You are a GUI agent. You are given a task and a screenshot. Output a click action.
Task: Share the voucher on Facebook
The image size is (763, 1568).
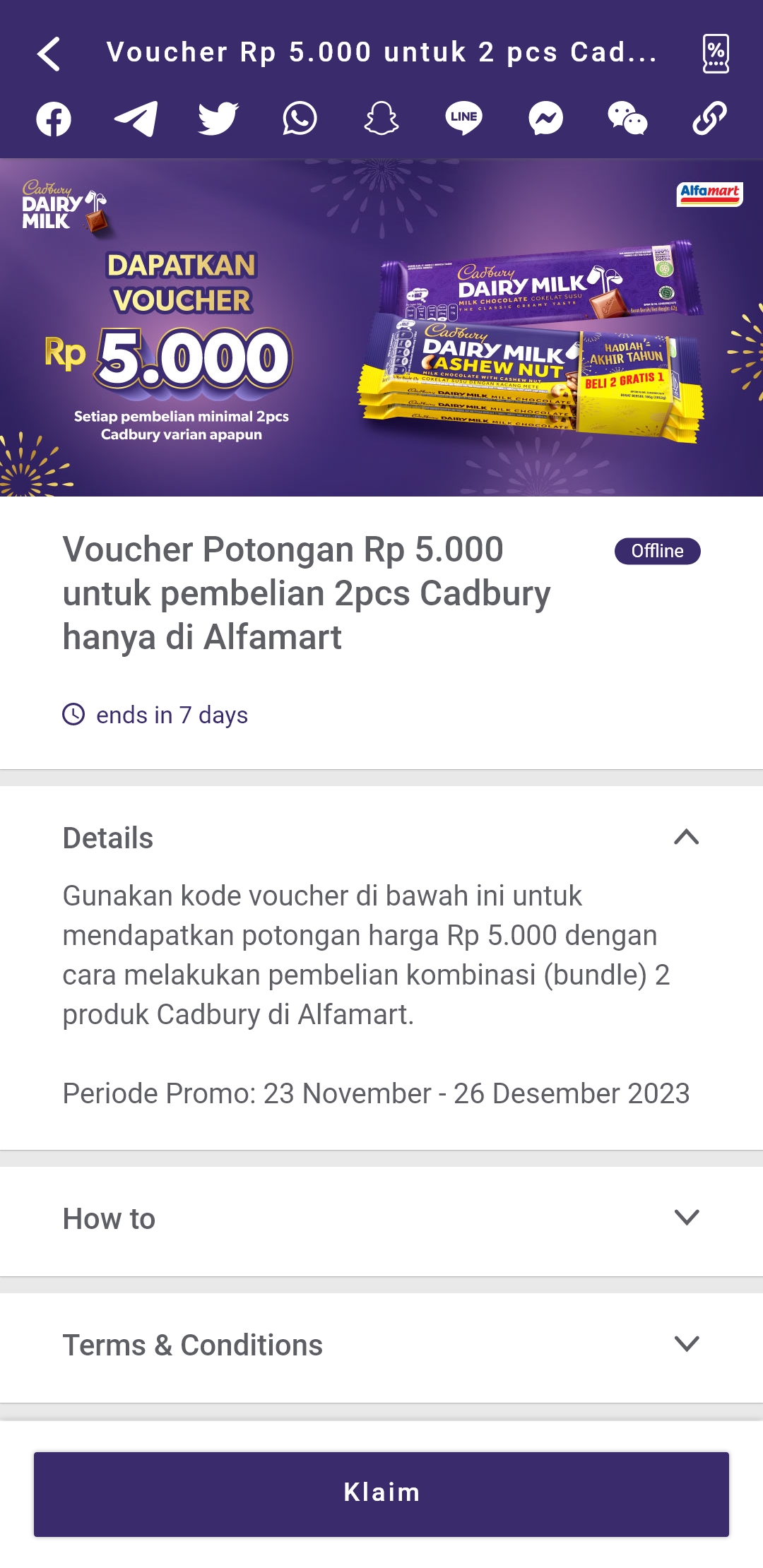coord(54,119)
